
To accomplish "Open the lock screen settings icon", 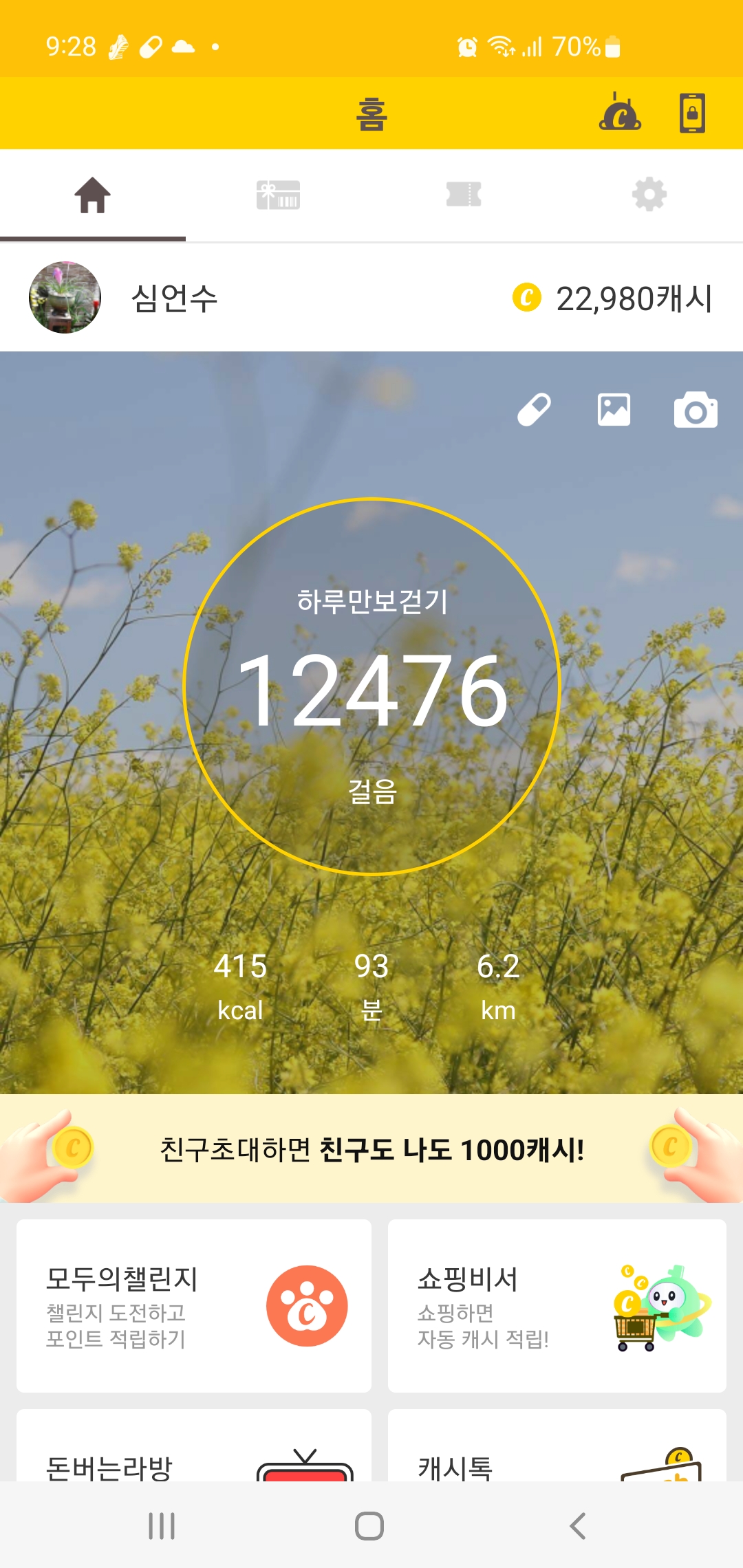I will tap(692, 113).
